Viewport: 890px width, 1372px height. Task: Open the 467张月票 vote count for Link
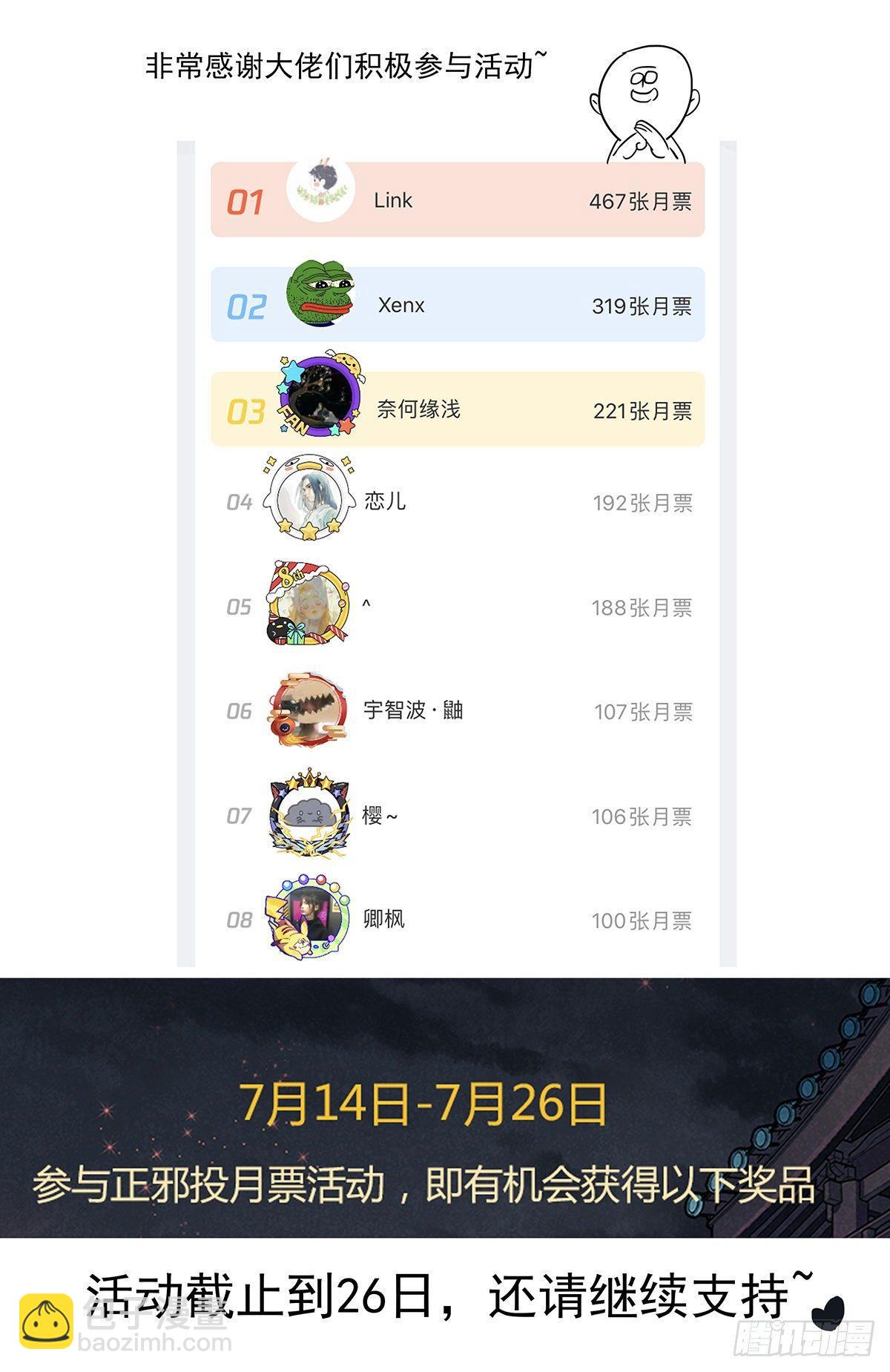pyautogui.click(x=644, y=200)
